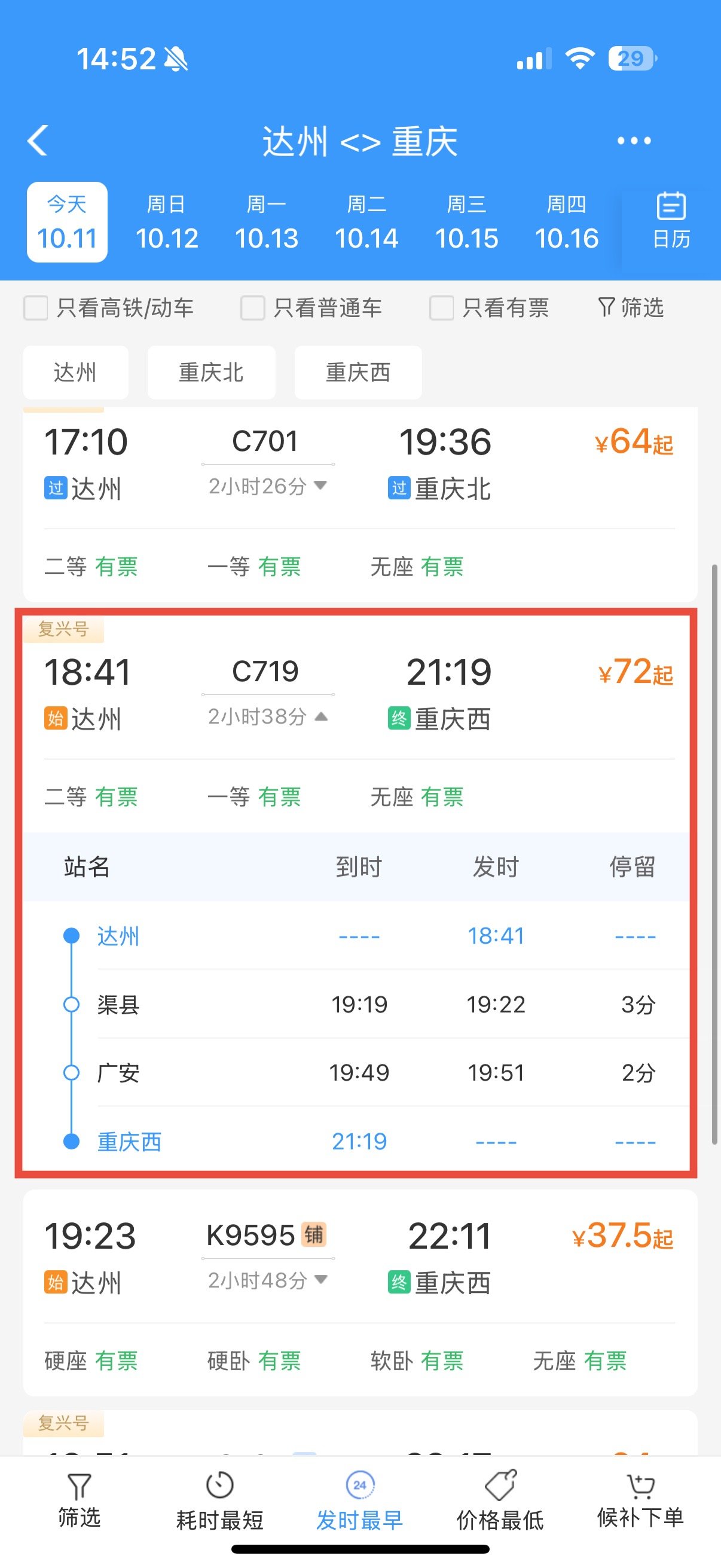Select the 周日 10.12 date
Screen dimensions: 721x1568
(166, 222)
